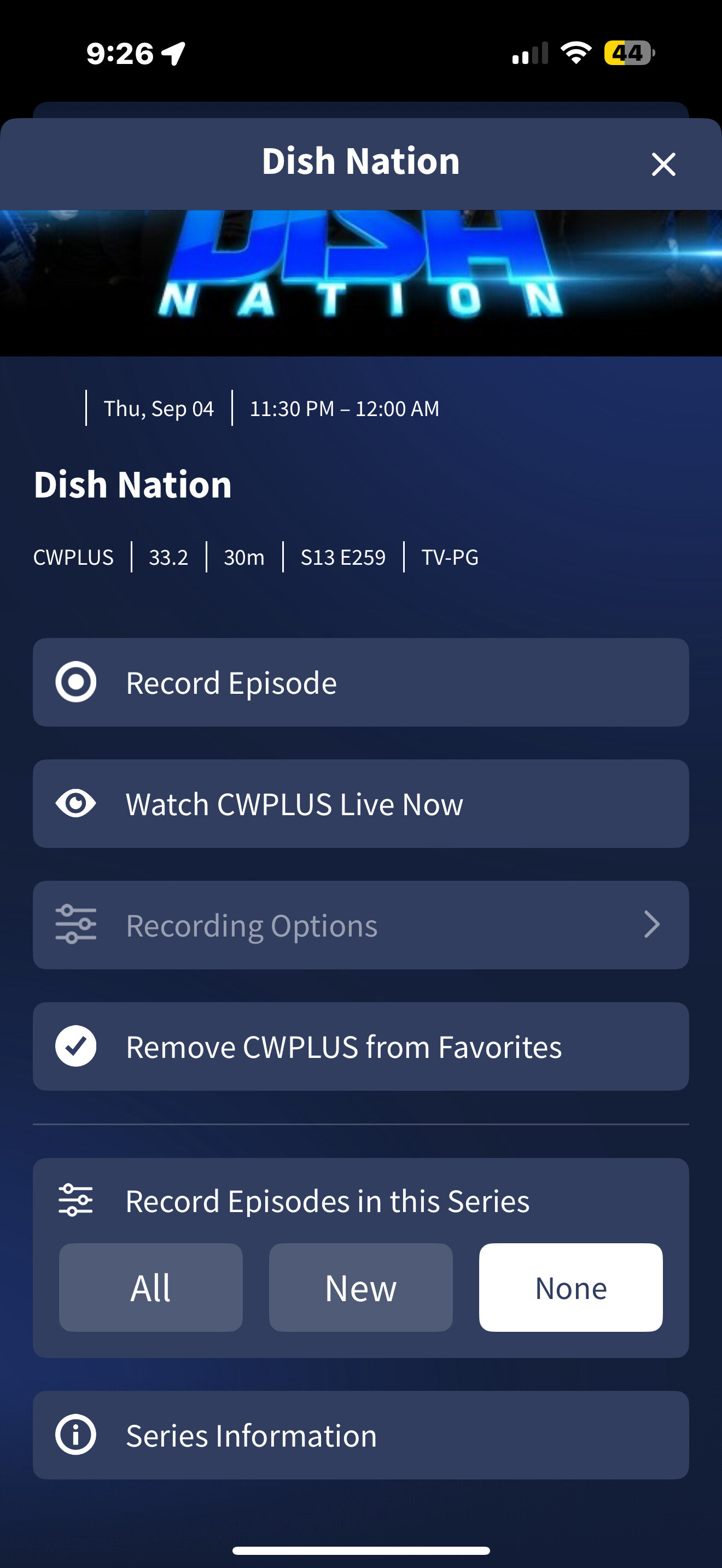Open Recording Options
The height and width of the screenshot is (1568, 722).
click(x=361, y=925)
